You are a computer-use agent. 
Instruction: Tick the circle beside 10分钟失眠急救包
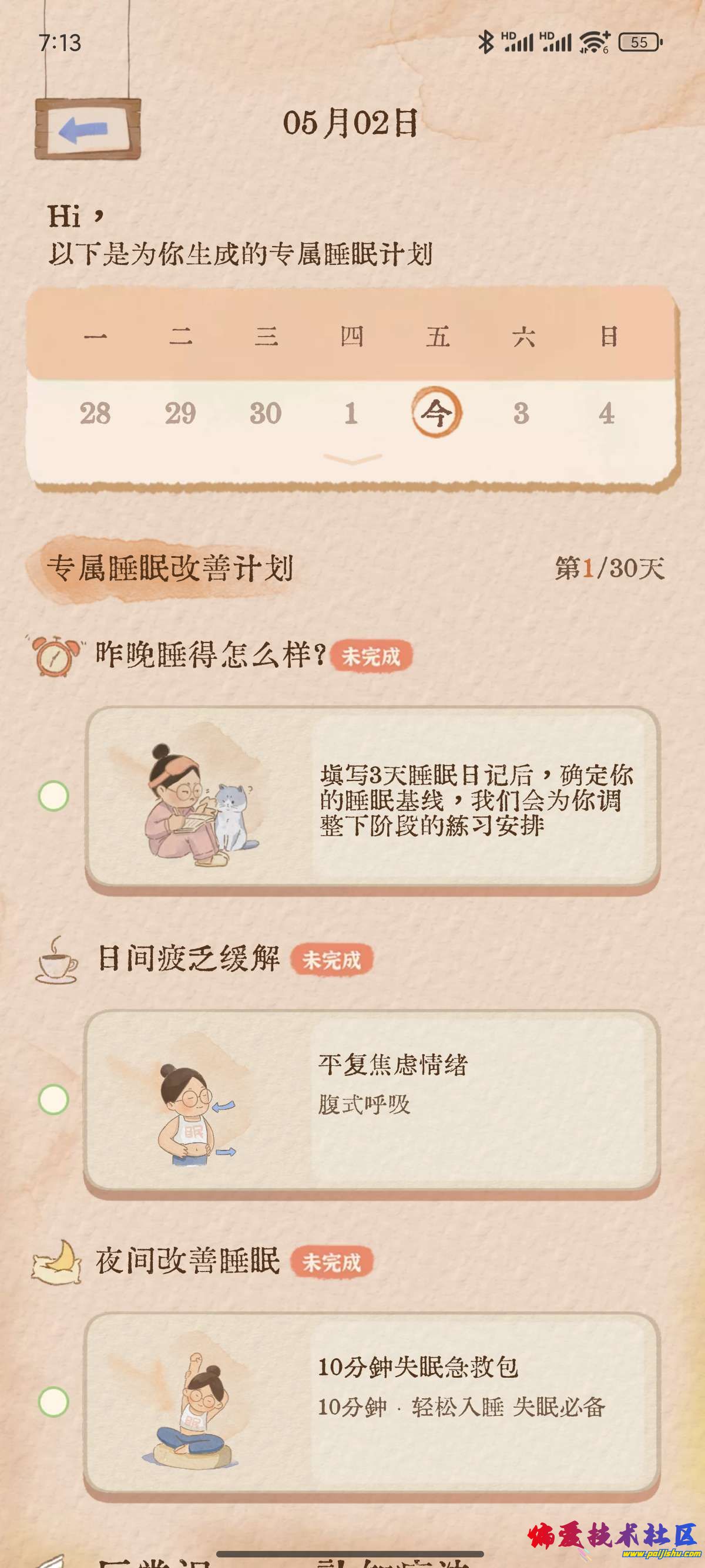click(x=53, y=1402)
